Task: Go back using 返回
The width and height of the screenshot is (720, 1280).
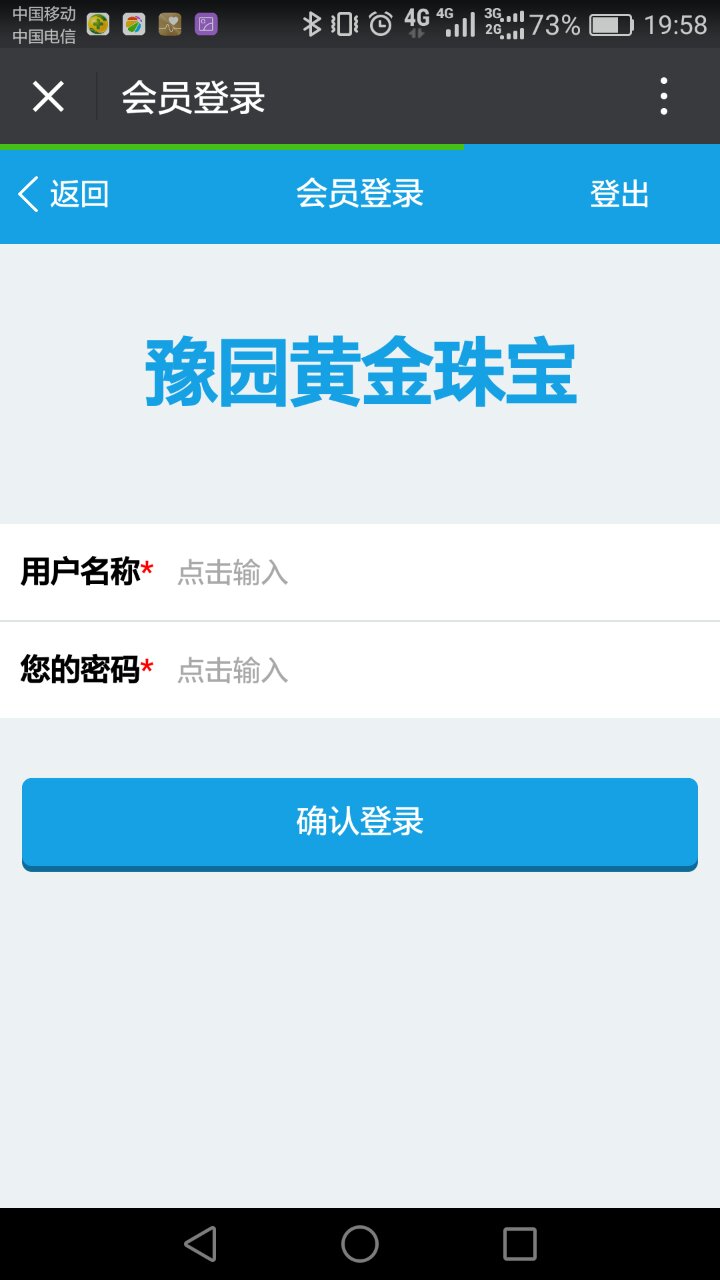Action: point(63,194)
